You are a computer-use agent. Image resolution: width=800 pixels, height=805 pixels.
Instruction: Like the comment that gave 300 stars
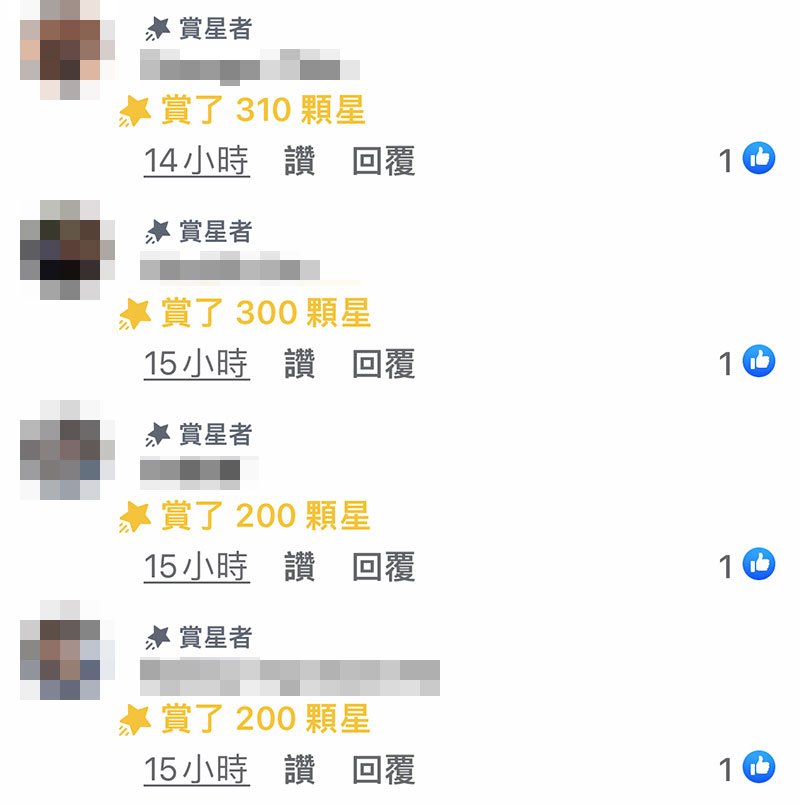coord(299,365)
